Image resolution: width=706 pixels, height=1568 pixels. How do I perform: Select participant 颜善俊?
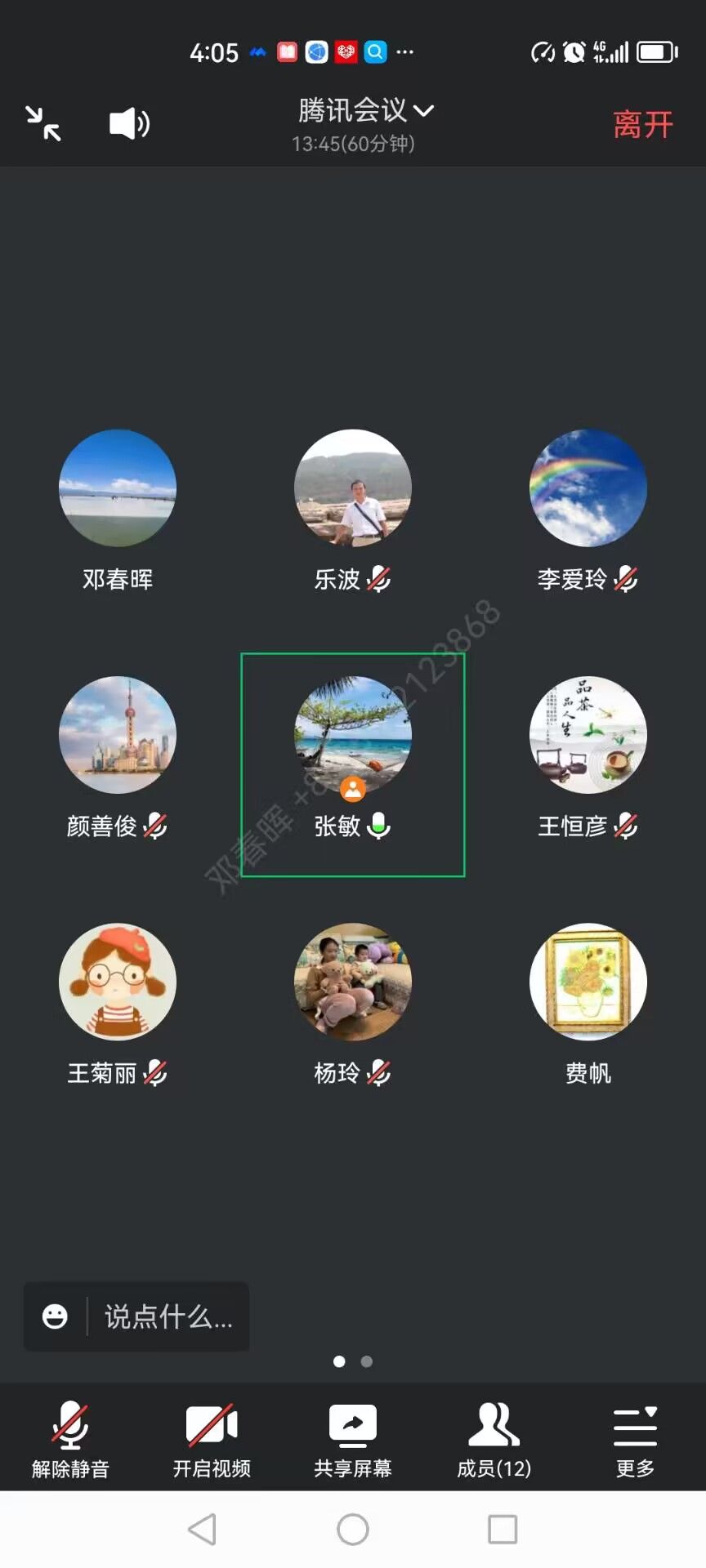118,735
